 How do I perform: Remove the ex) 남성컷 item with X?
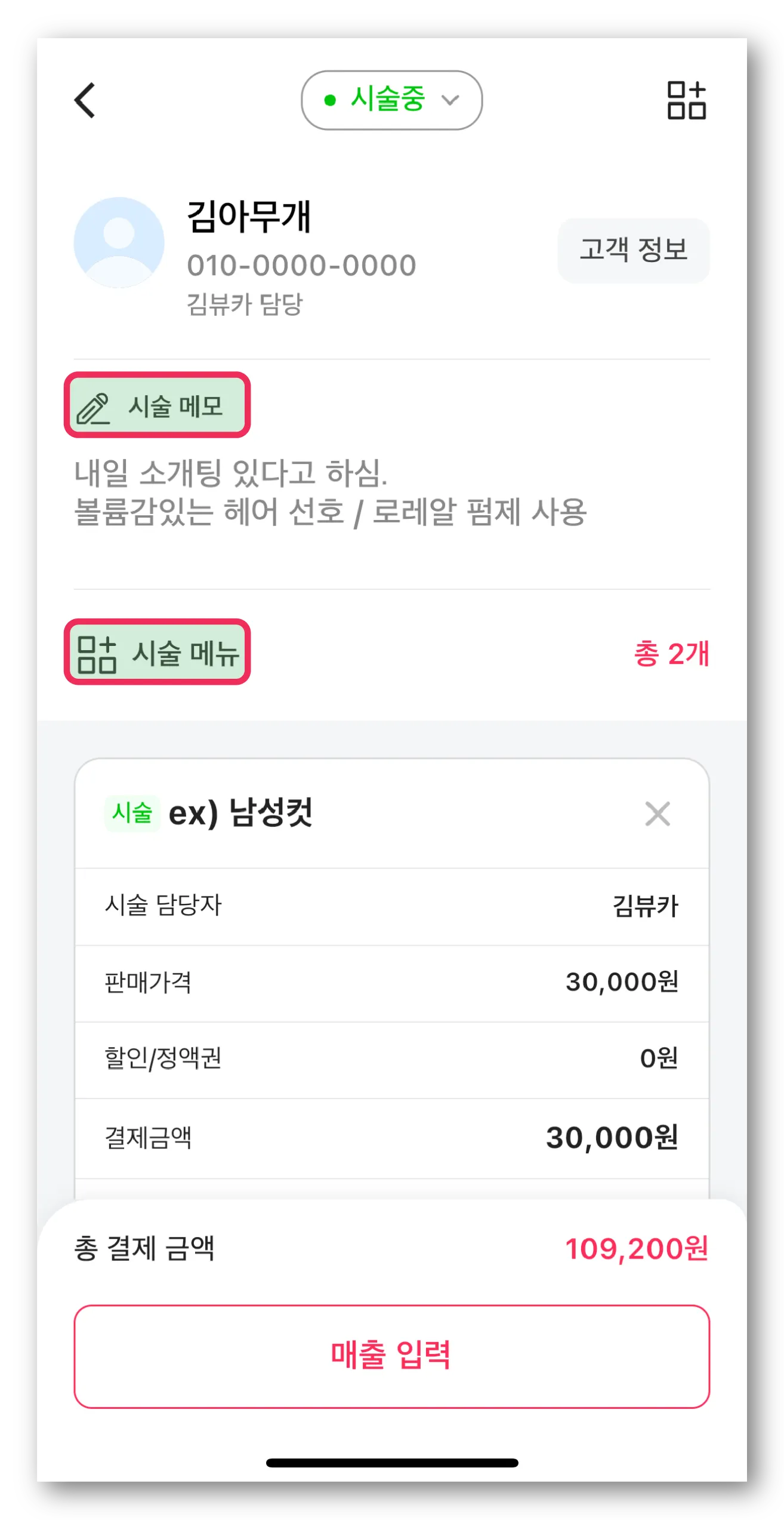658,814
